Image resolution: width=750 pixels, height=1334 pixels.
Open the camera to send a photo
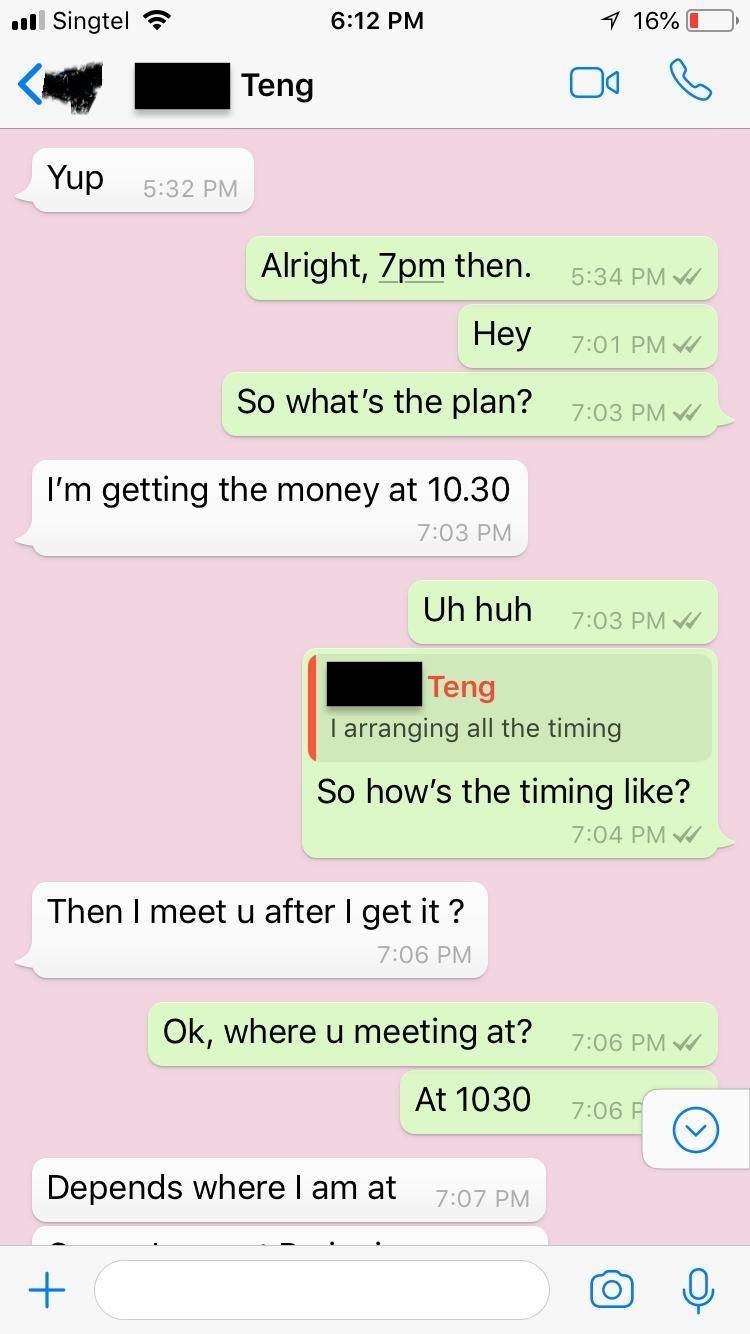(611, 1290)
